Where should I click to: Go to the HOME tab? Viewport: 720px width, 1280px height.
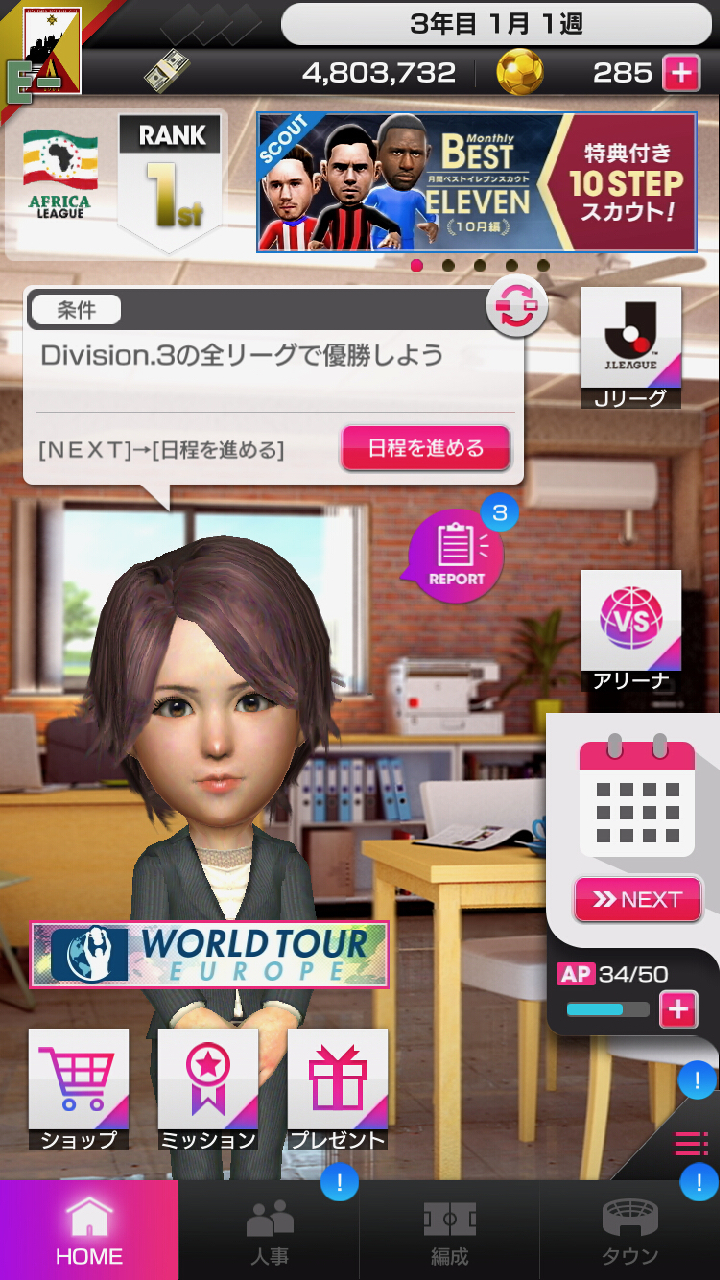pyautogui.click(x=89, y=1232)
